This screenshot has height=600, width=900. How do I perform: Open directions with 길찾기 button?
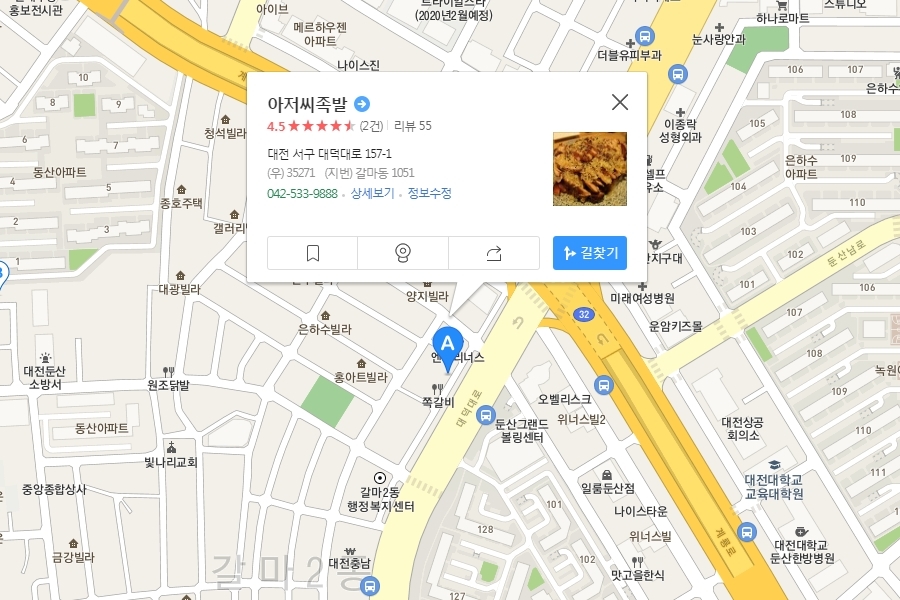pos(590,253)
